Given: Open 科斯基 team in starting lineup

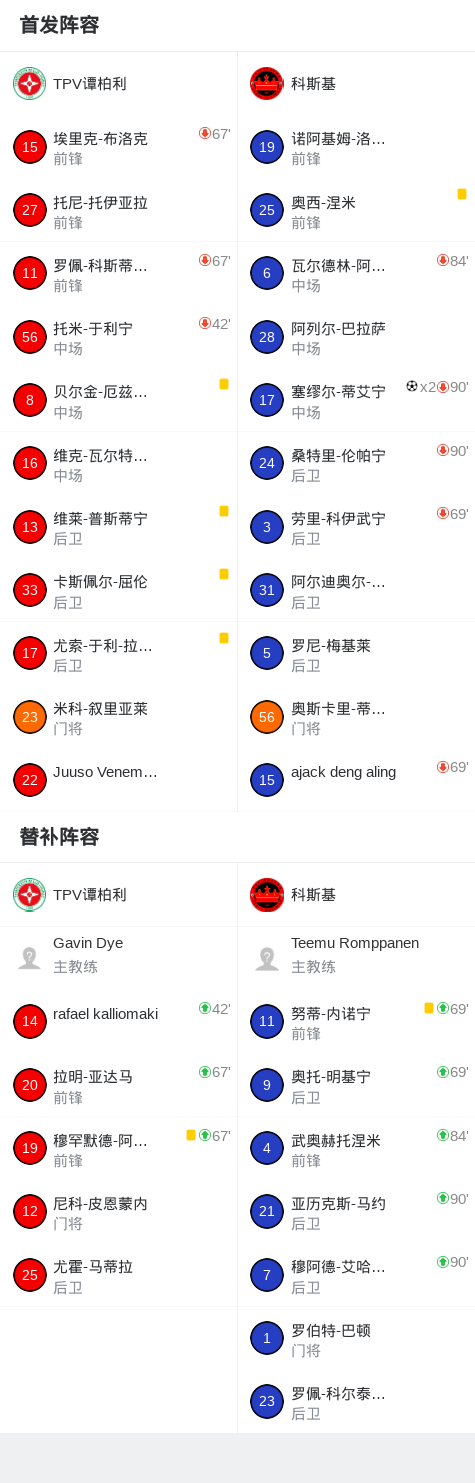Looking at the screenshot, I should pyautogui.click(x=356, y=84).
